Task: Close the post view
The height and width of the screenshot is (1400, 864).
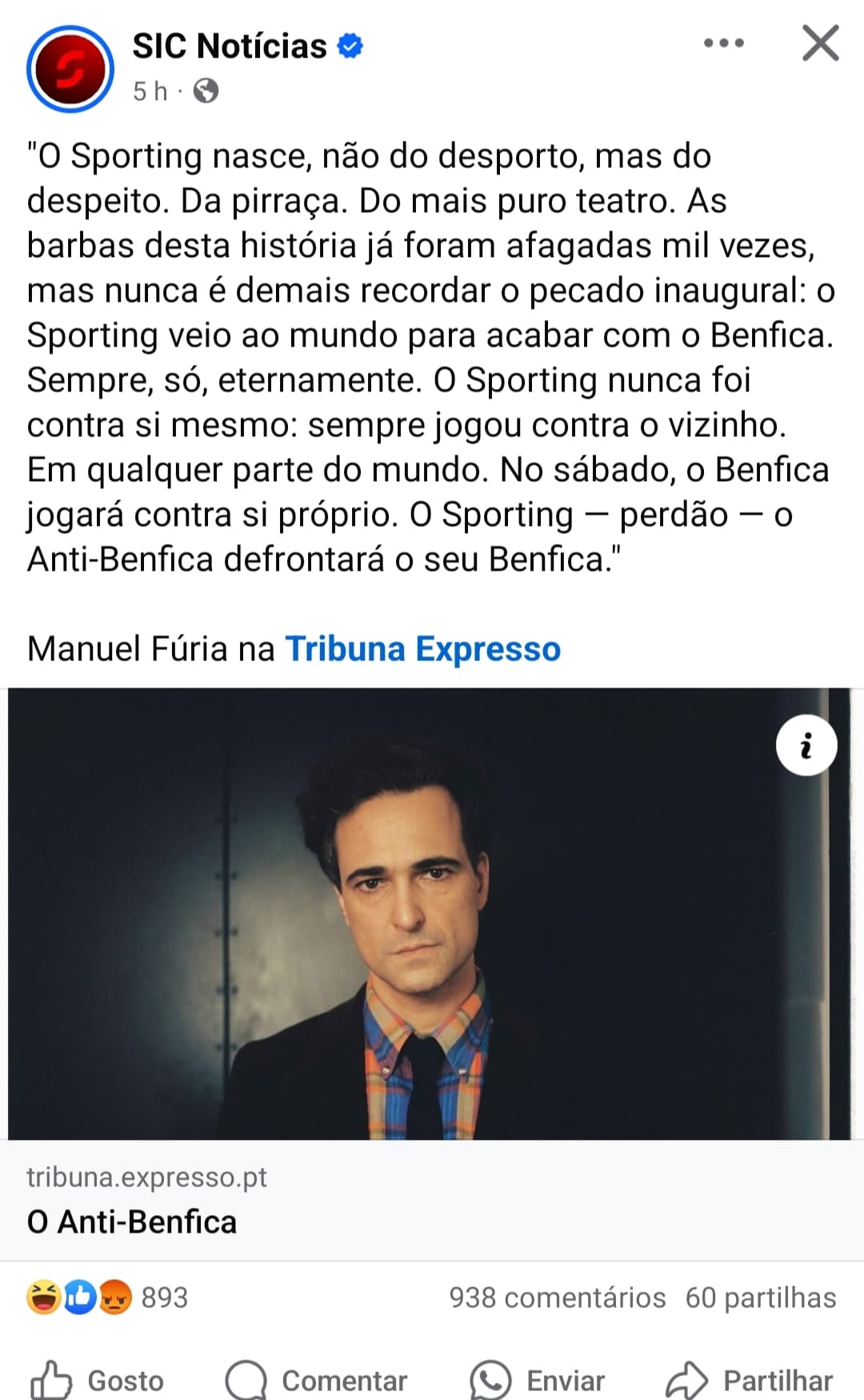Action: (x=821, y=43)
